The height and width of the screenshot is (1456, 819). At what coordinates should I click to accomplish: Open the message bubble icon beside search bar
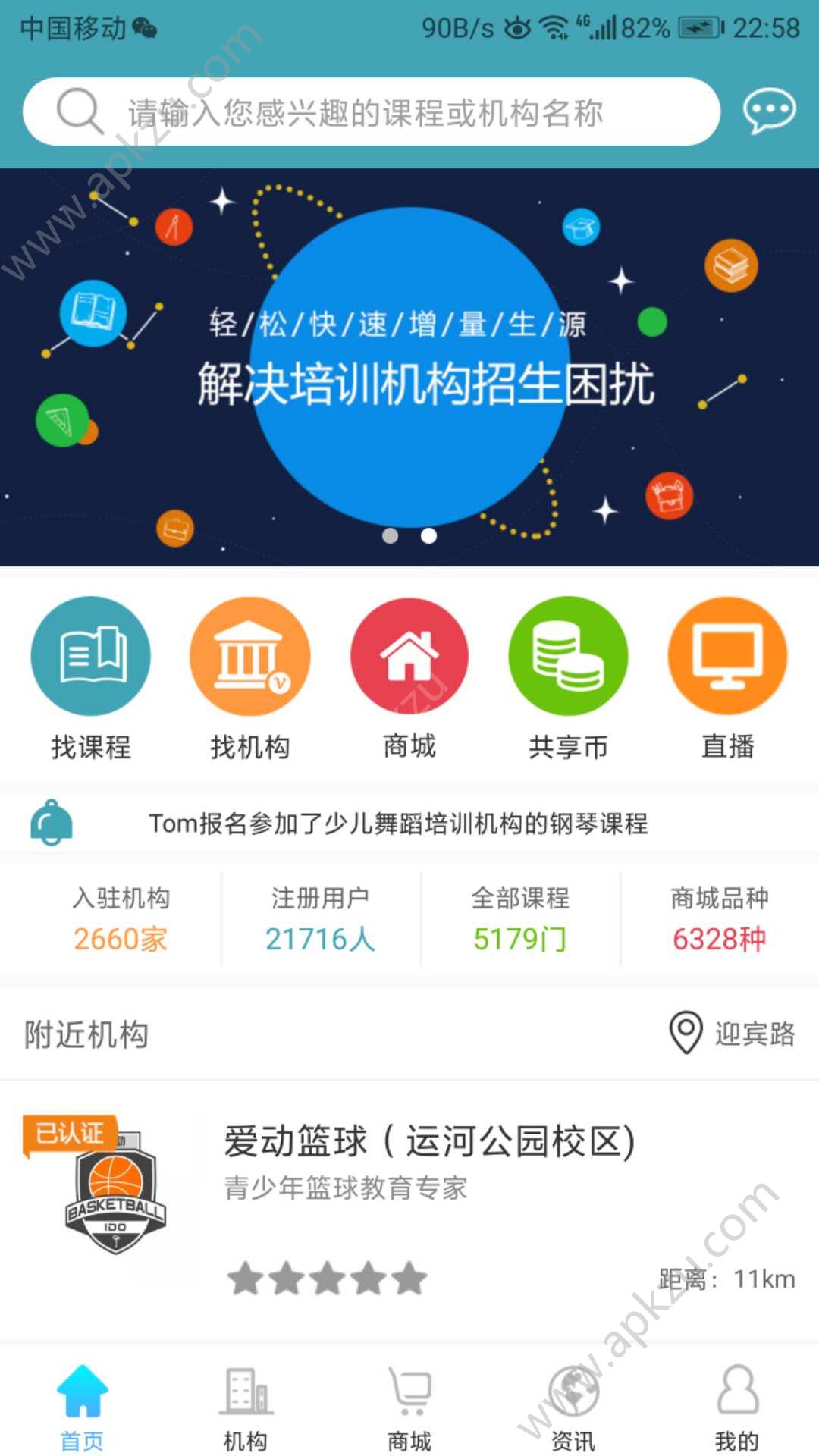pos(769,112)
